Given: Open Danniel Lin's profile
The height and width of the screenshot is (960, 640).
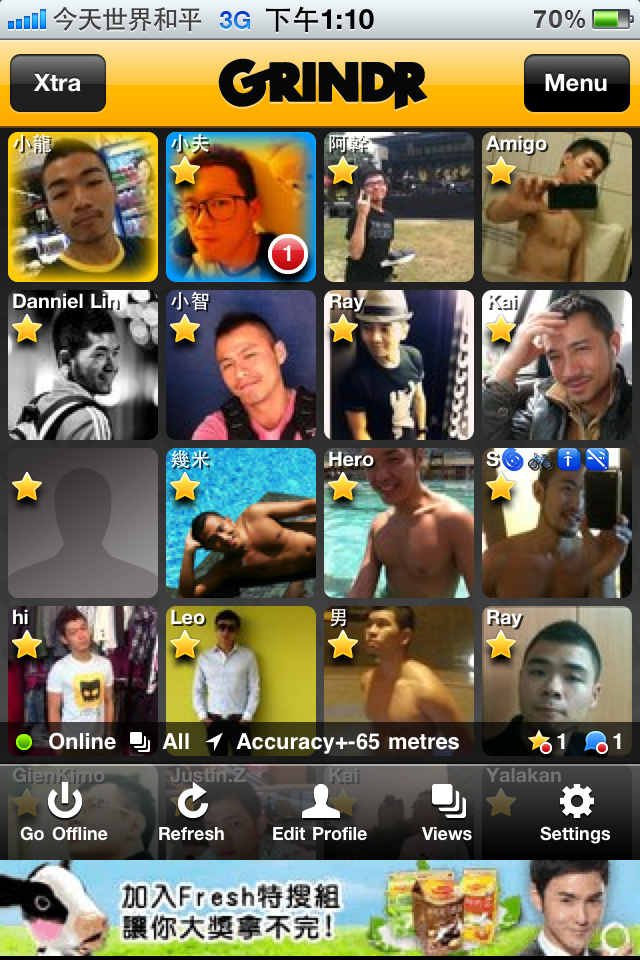Looking at the screenshot, I should point(83,365).
